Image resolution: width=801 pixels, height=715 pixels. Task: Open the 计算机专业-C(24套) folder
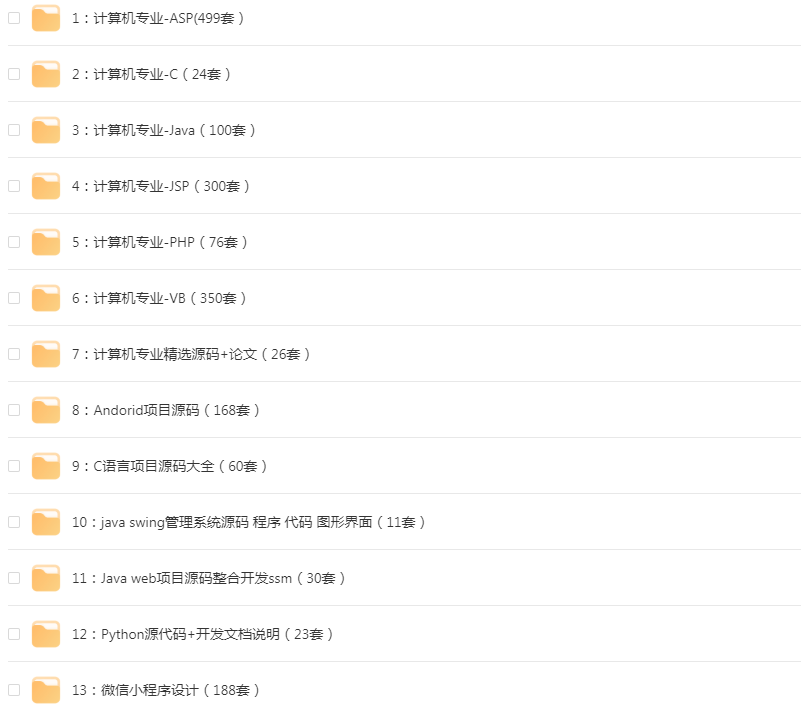(152, 74)
